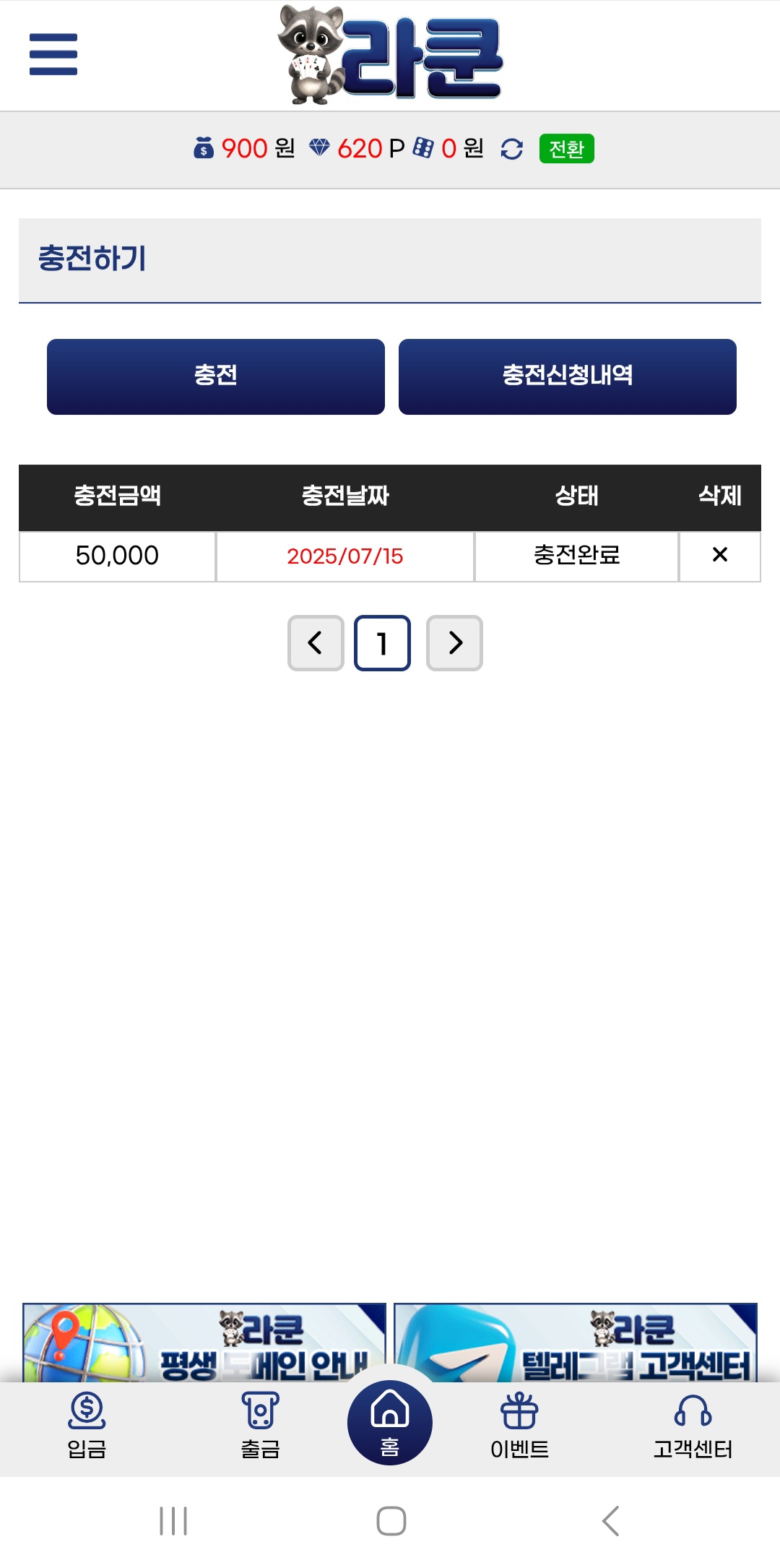The image size is (780, 1568).
Task: Go to the 홈 tab
Action: (x=390, y=1423)
